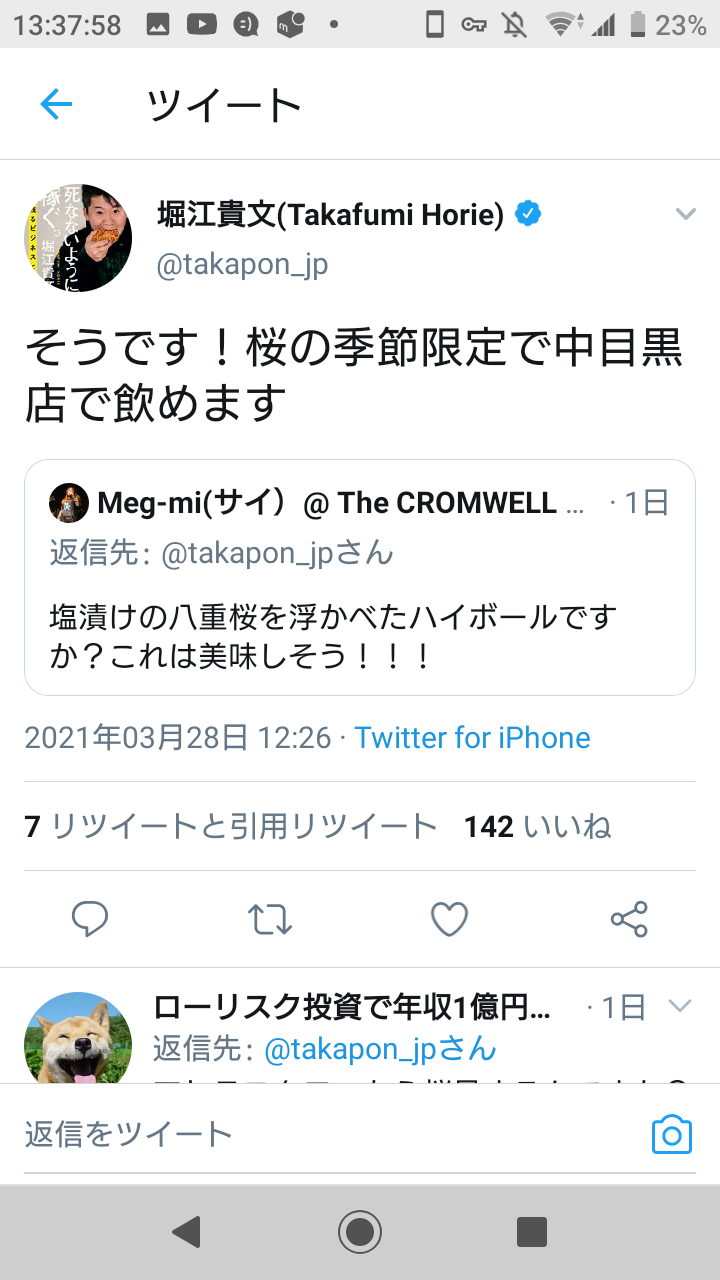Screen dimensions: 720x1280
Task: Open recent apps with the square button
Action: 532,1232
